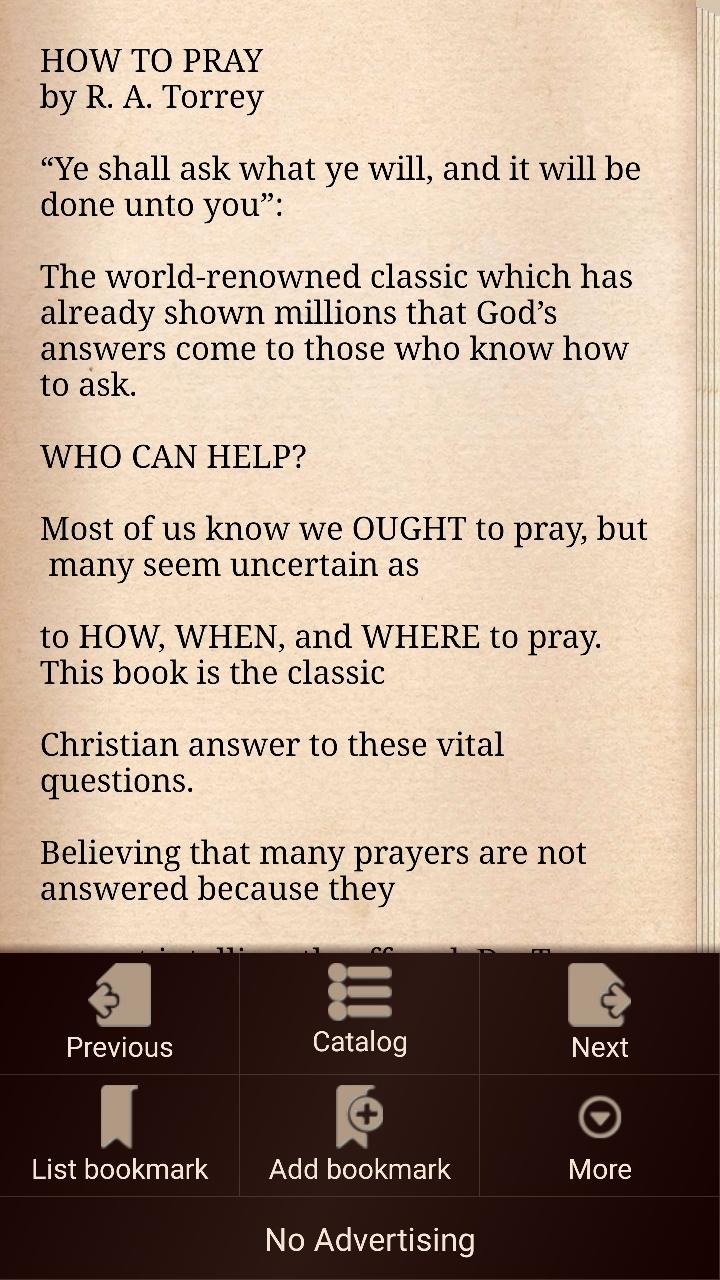Open the Catalog
720x1280 pixels.
pyautogui.click(x=359, y=1014)
